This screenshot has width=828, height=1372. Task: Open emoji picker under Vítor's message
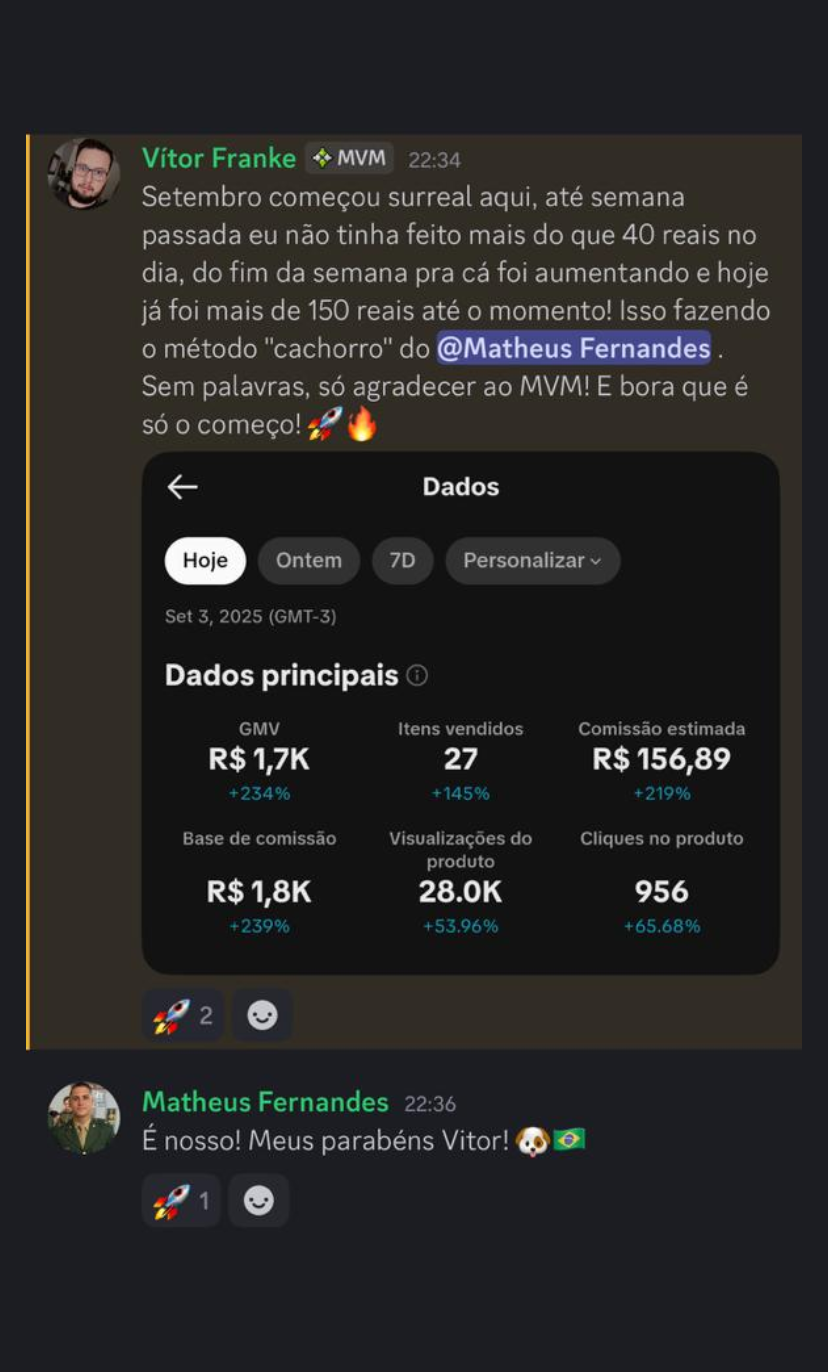point(262,1016)
